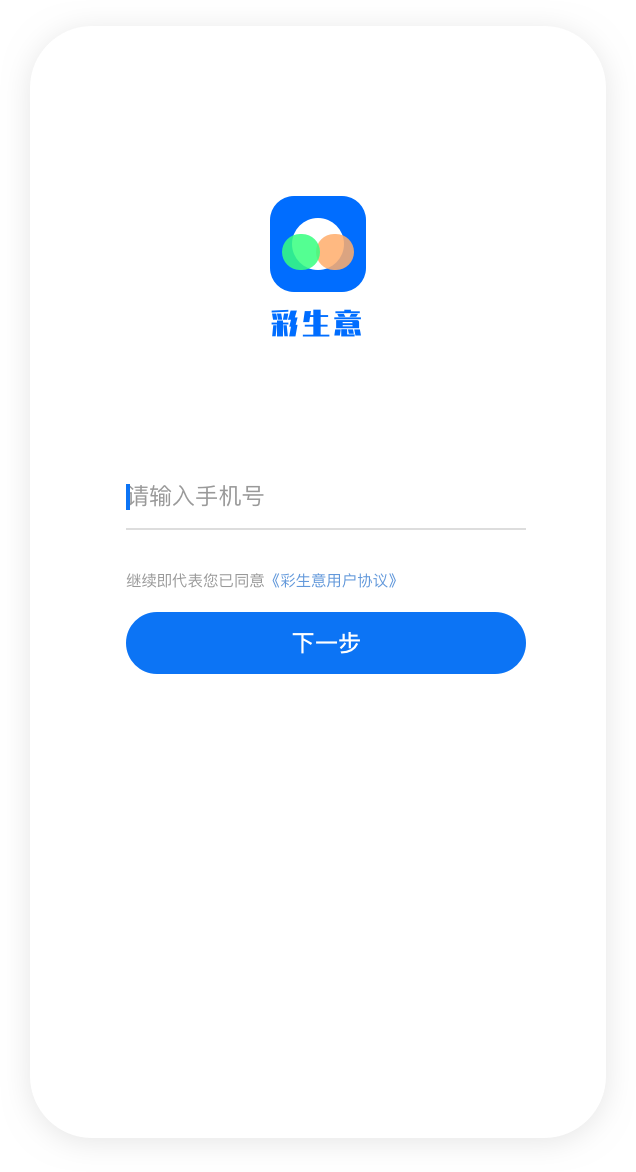Open the 《彩生意用户协议》 link
This screenshot has height=1172, width=636.
click(x=334, y=581)
